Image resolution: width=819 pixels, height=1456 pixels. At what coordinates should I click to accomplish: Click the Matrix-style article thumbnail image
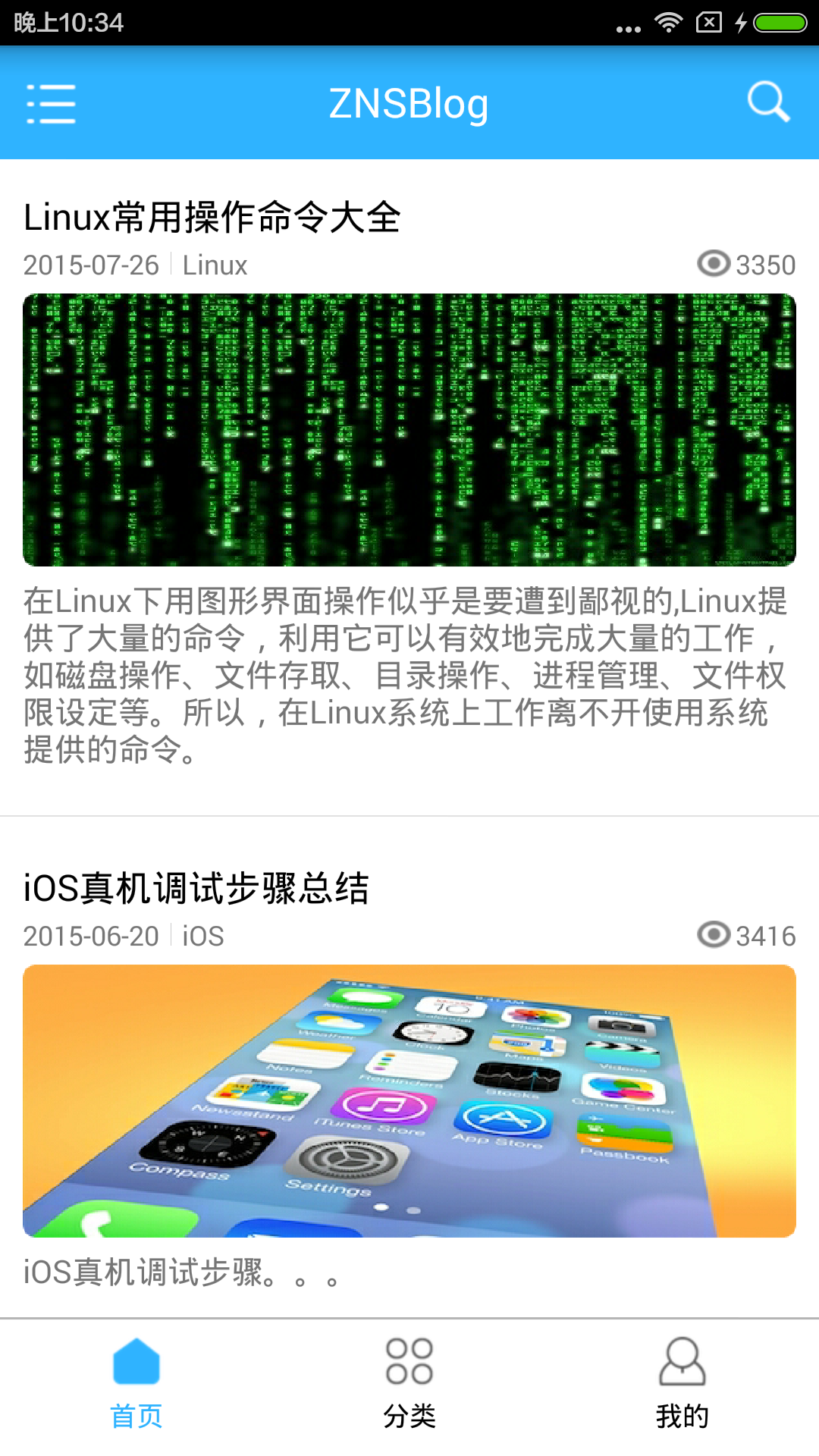pos(409,431)
